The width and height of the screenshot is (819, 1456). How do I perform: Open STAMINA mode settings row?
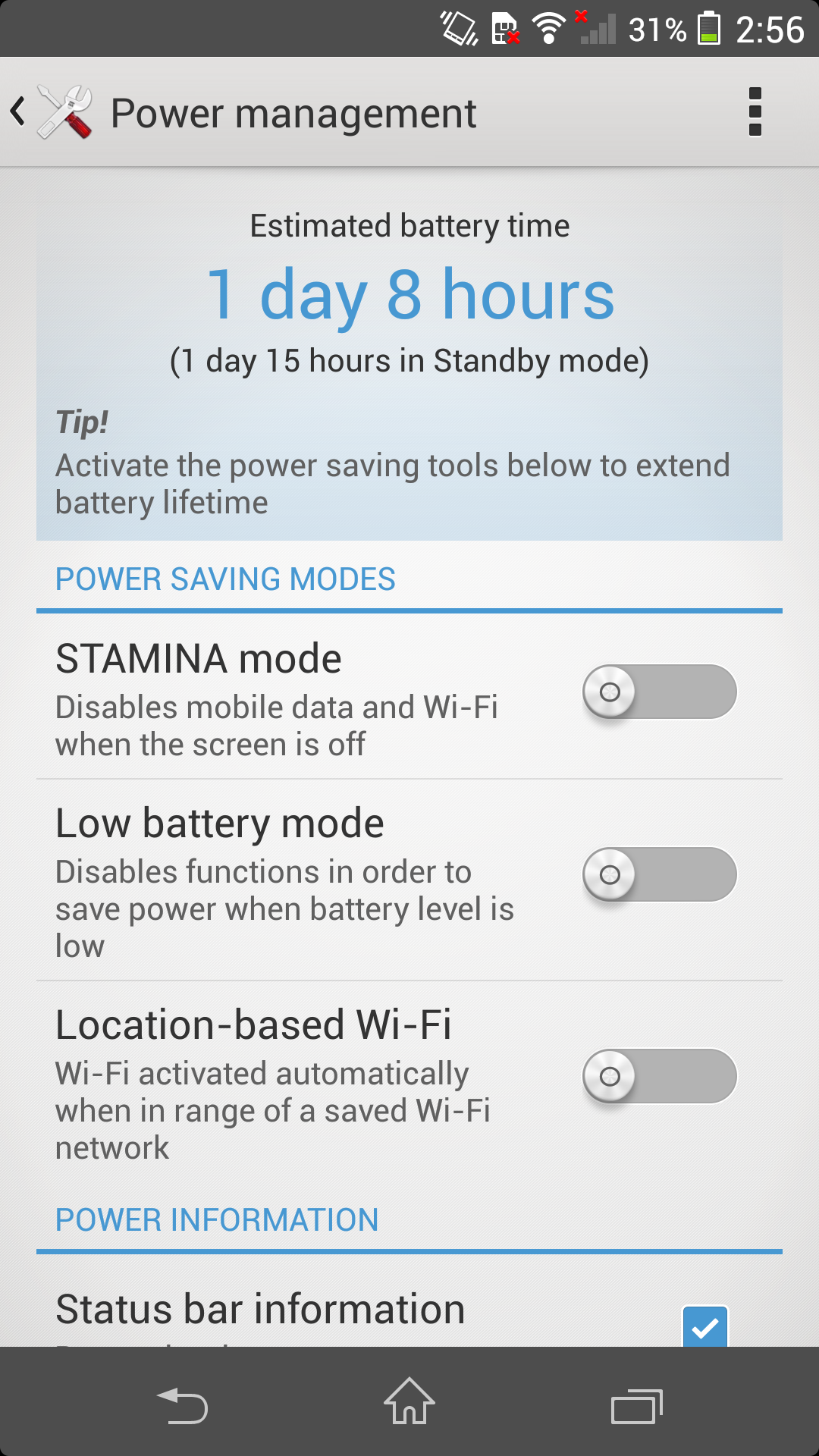pos(409,697)
